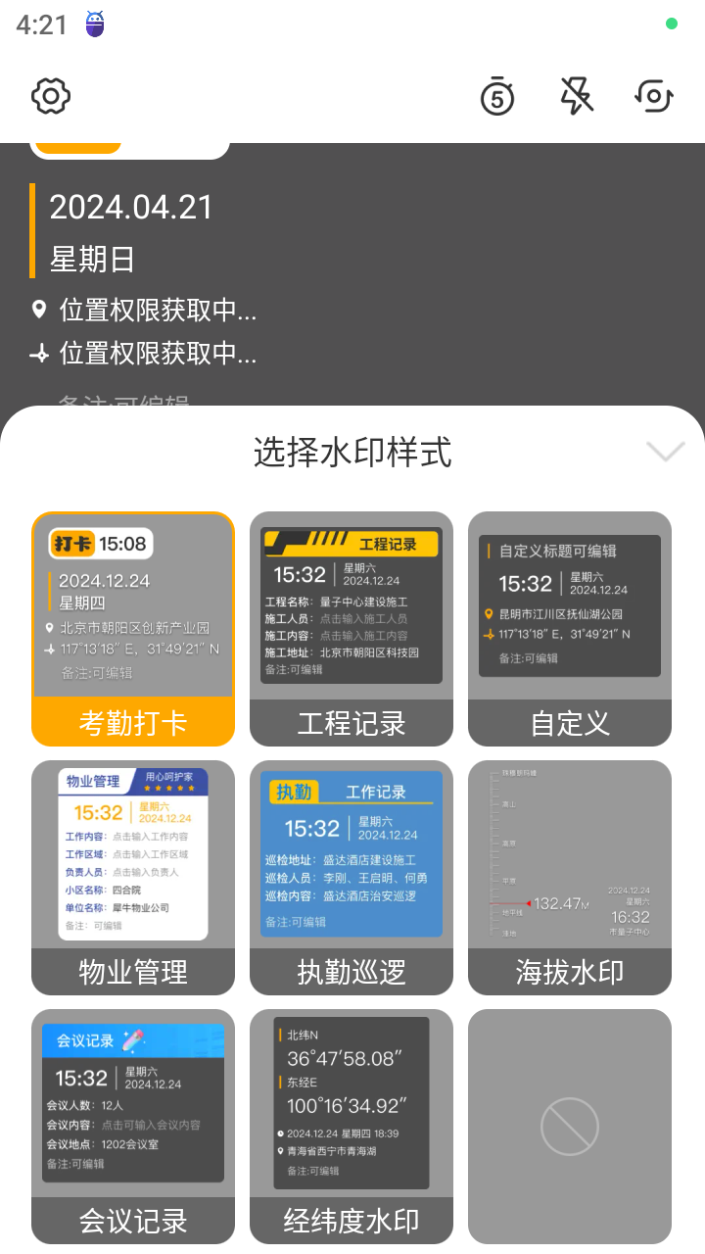Choose the 工程记录 watermark style
Image resolution: width=705 pixels, height=1254 pixels.
click(351, 629)
